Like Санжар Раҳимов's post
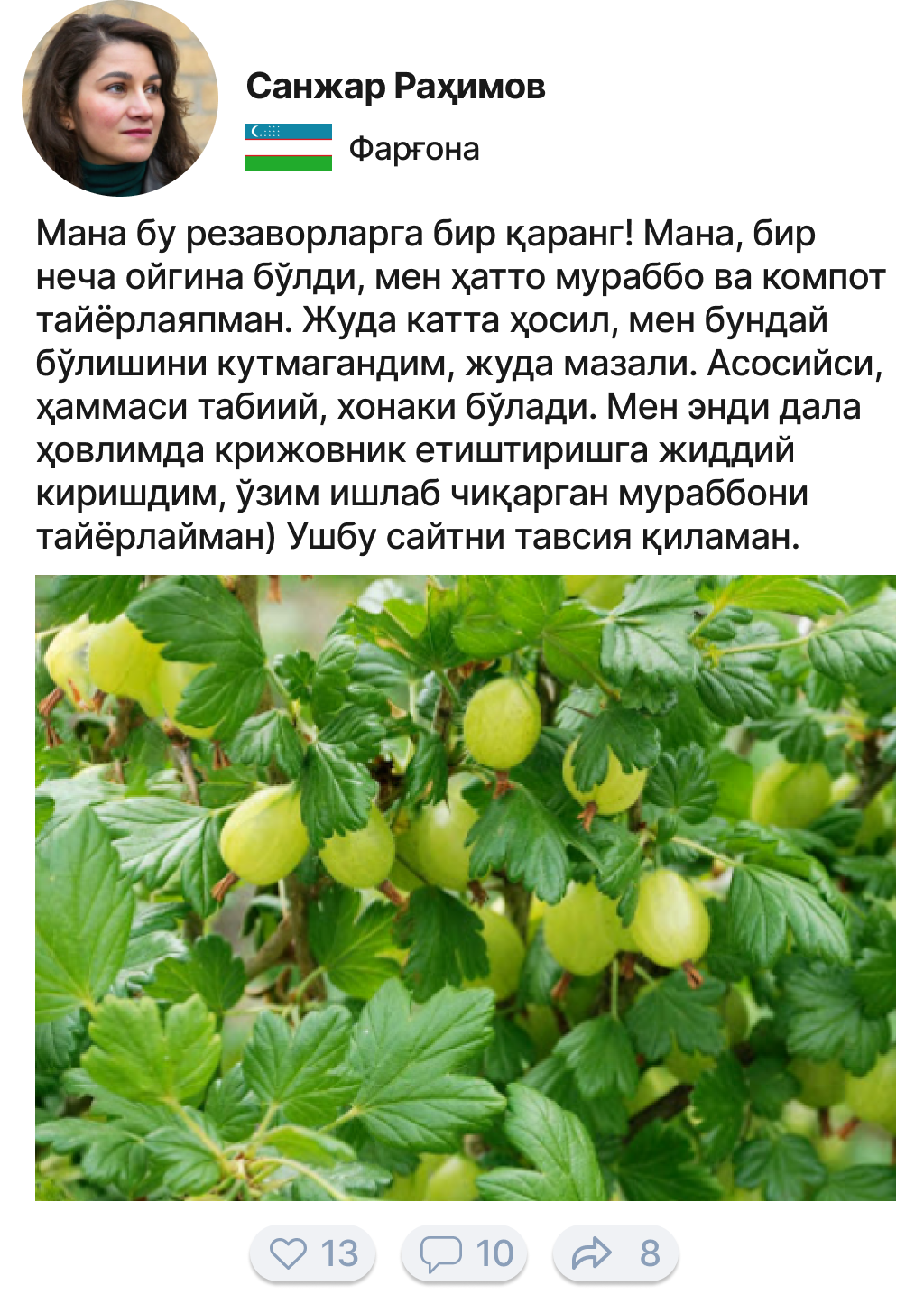The image size is (924, 1313). pos(312,1253)
